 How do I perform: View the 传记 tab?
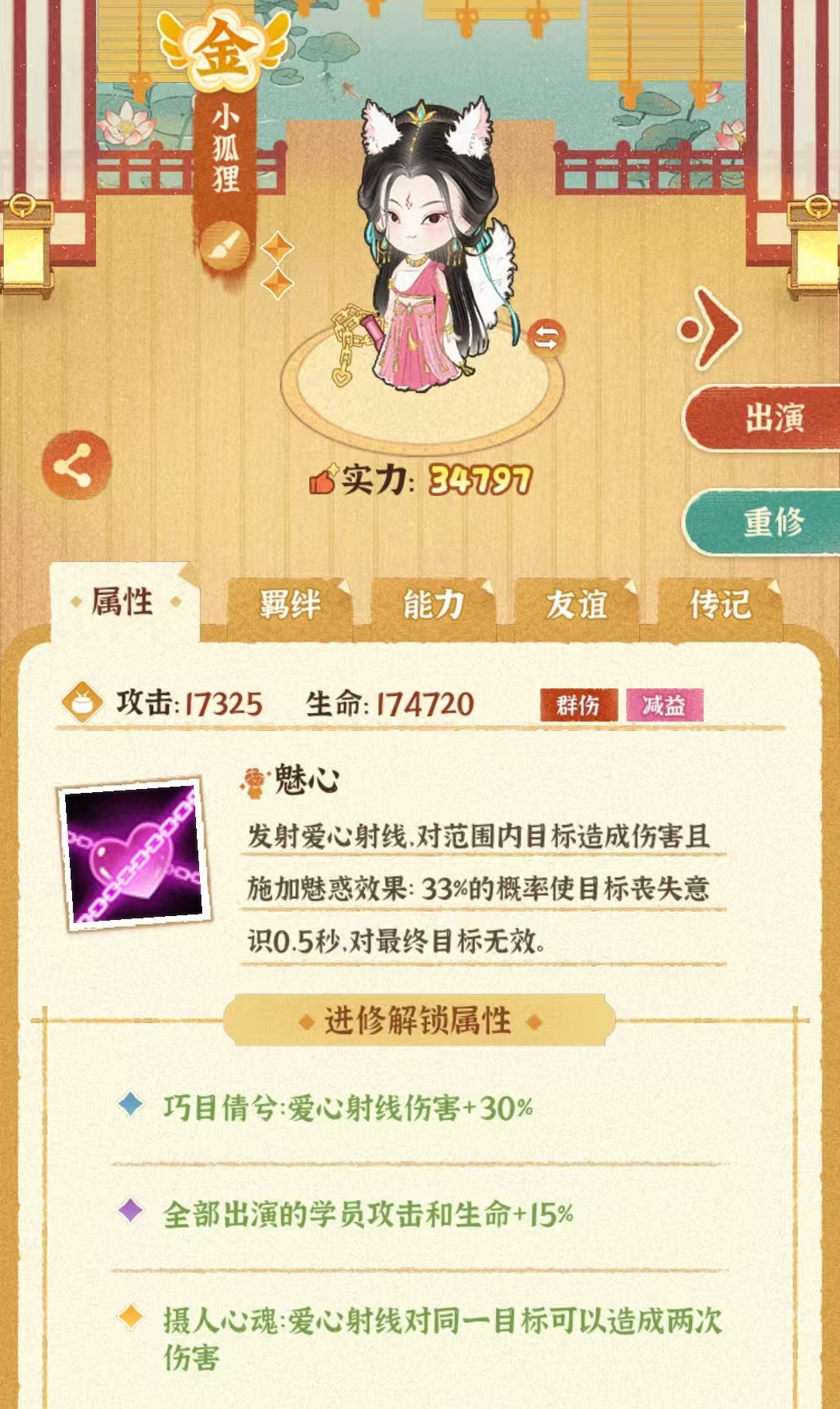click(720, 605)
